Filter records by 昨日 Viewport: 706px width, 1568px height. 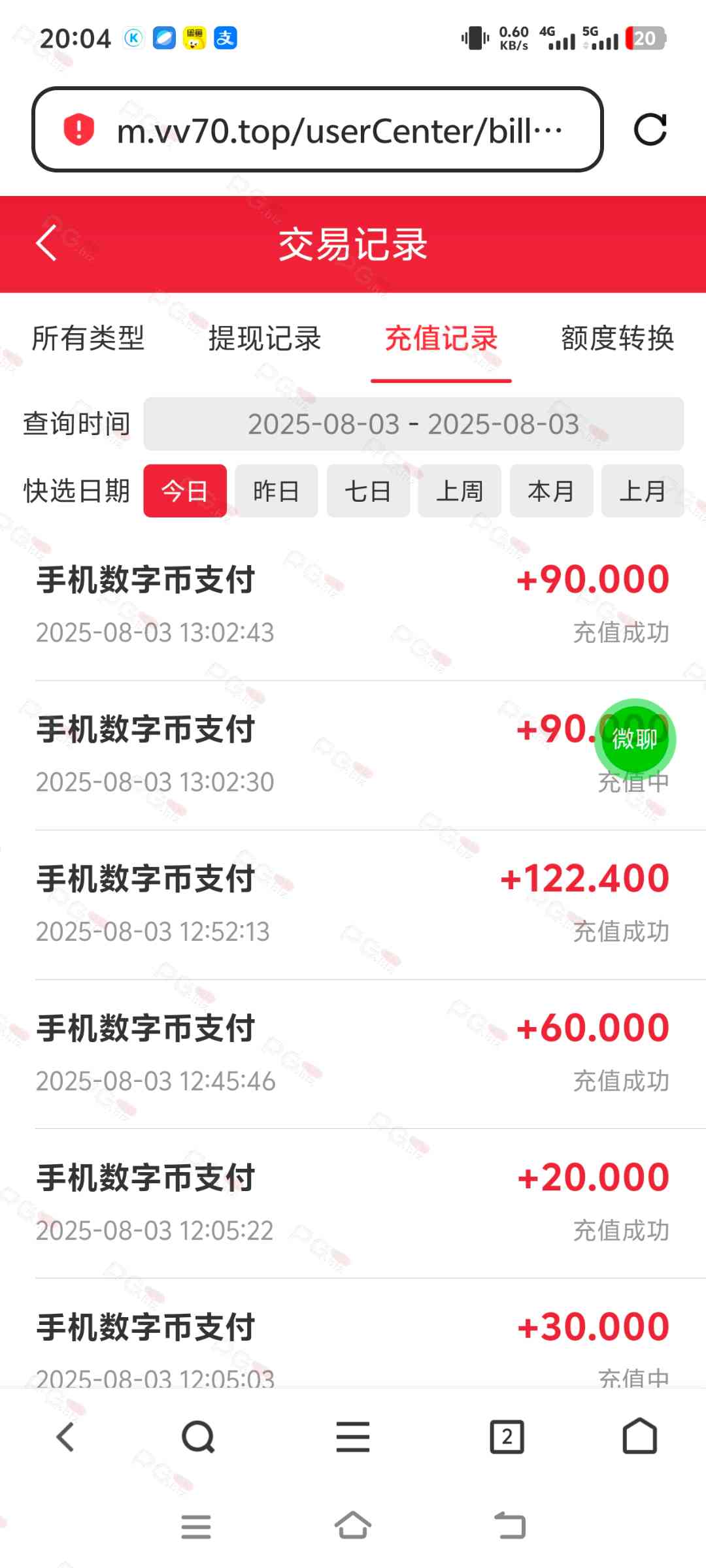pos(277,491)
